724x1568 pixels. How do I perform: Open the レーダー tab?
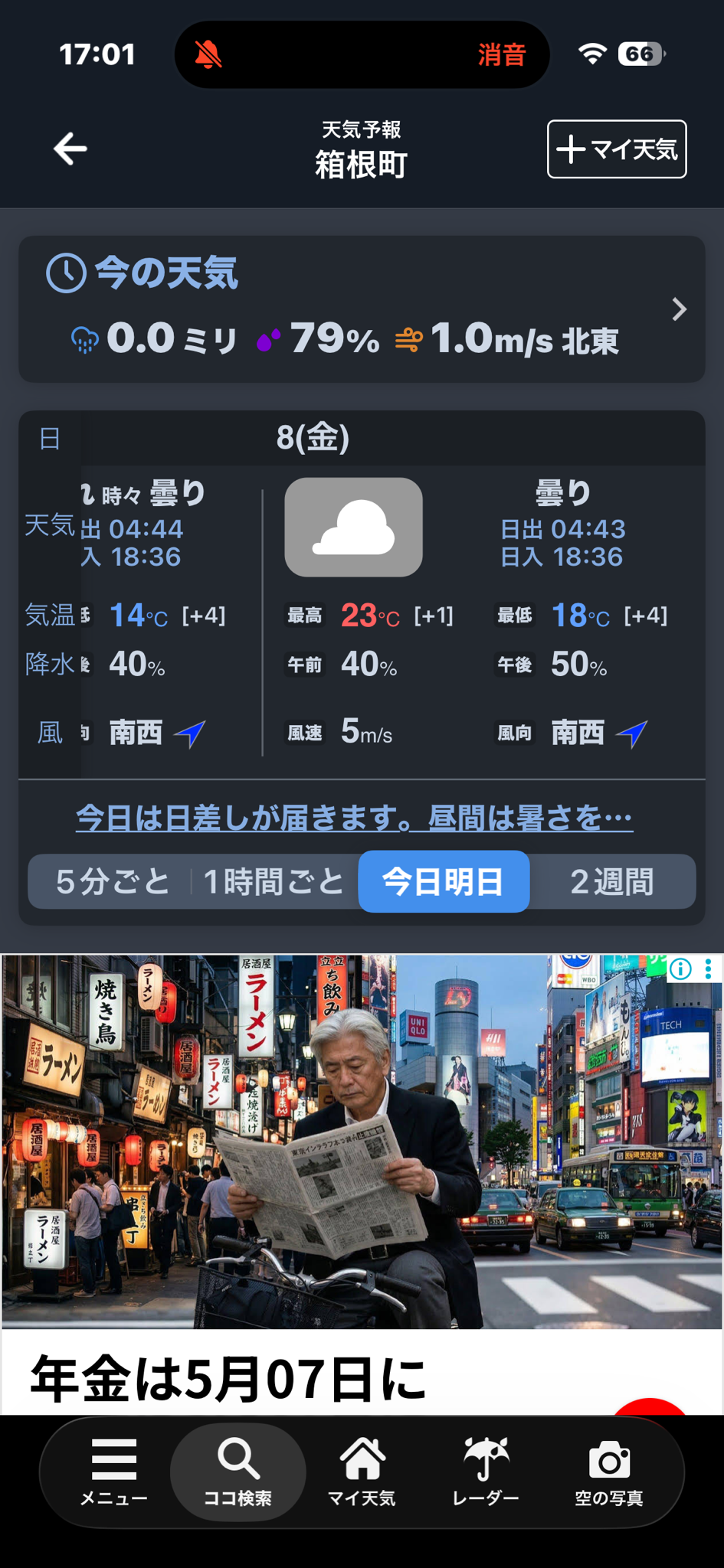tap(486, 1472)
